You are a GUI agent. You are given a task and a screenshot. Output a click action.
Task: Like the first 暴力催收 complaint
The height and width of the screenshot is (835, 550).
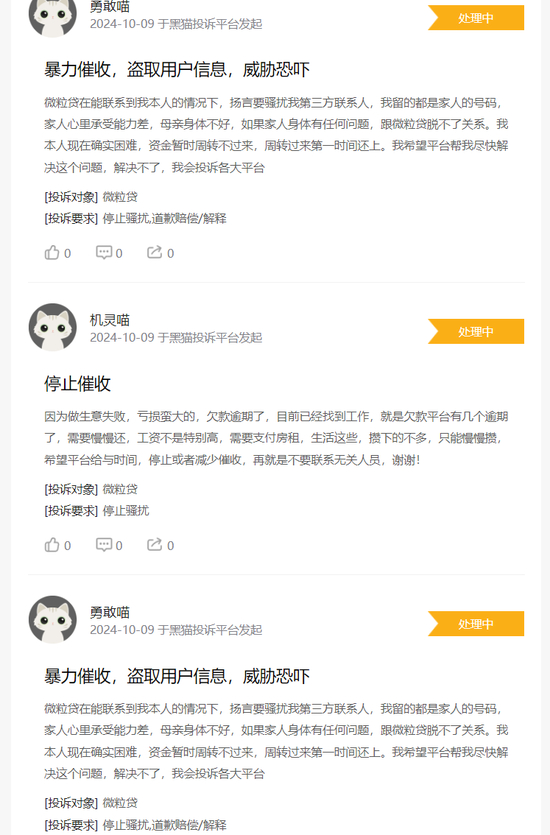coord(58,252)
